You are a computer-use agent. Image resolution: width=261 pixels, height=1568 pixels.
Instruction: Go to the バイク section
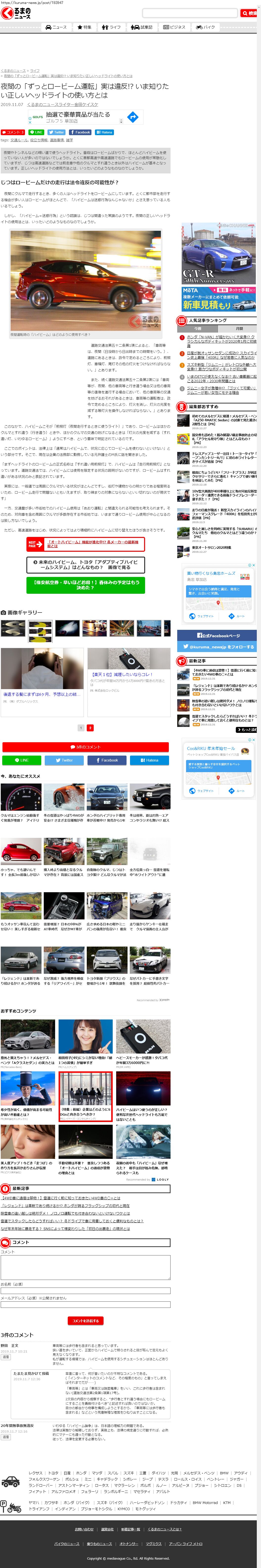pyautogui.click(x=206, y=27)
